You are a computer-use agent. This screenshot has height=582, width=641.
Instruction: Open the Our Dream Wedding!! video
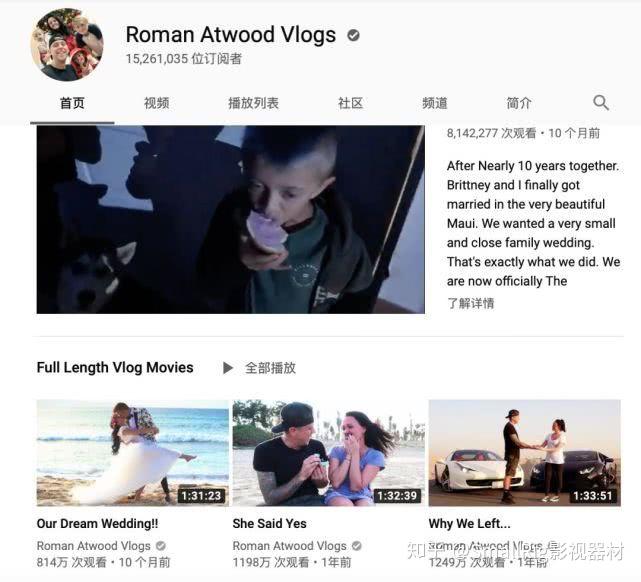pyautogui.click(x=133, y=453)
